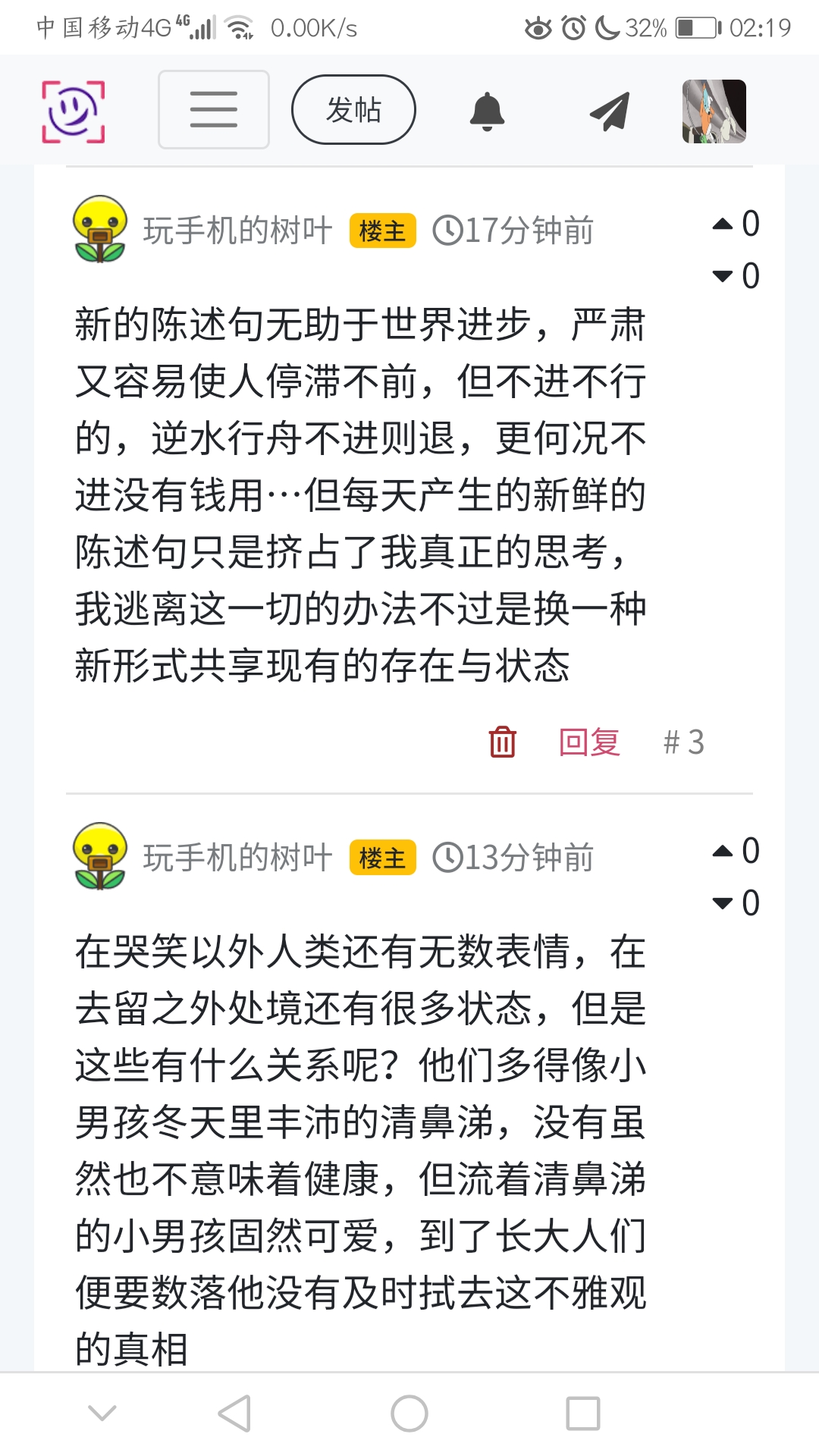The width and height of the screenshot is (819, 1456).
Task: Open 玩手机的树叶 profile on 13分钟前 post
Action: pos(237,858)
